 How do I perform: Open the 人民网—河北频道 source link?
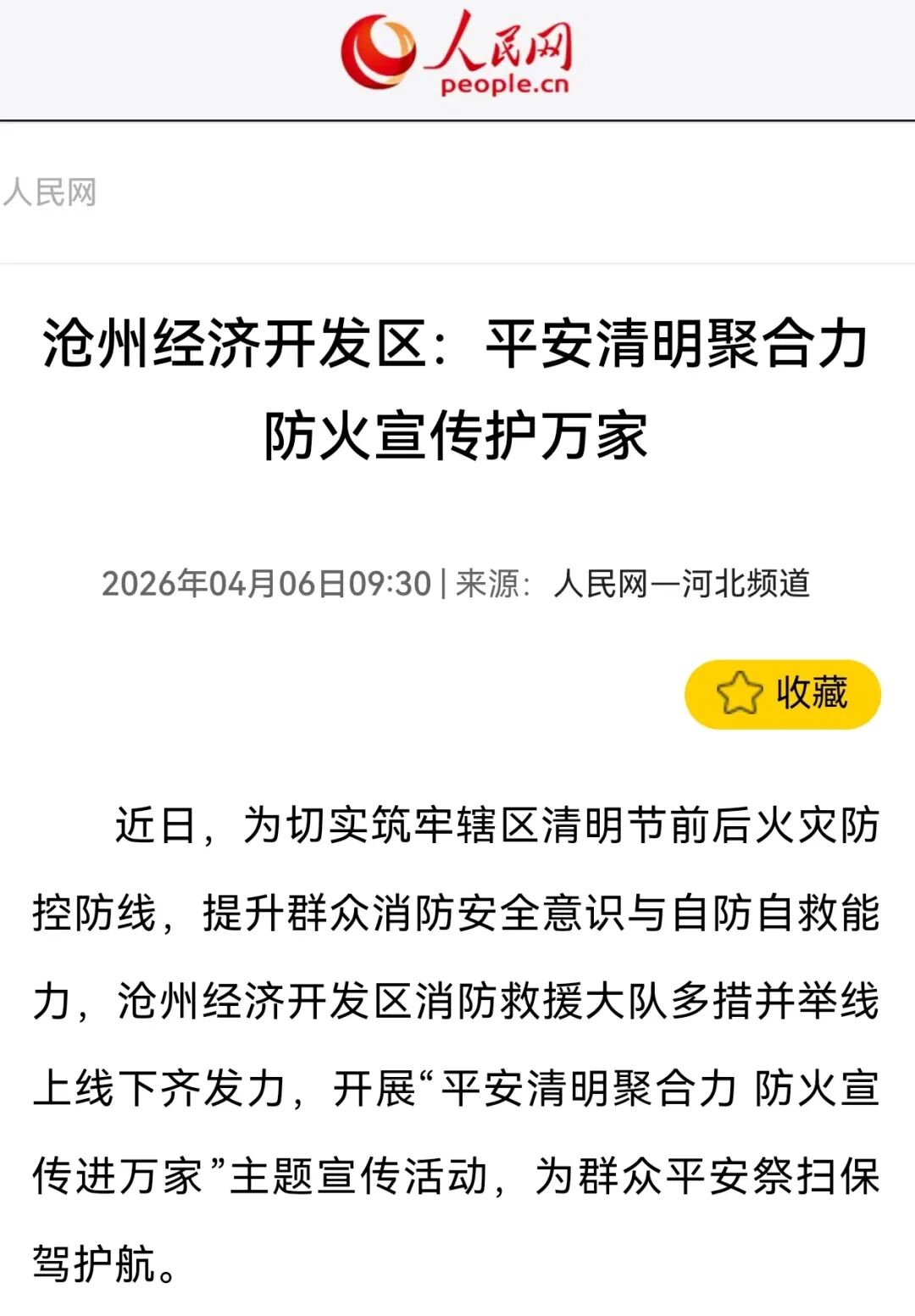coord(681,584)
